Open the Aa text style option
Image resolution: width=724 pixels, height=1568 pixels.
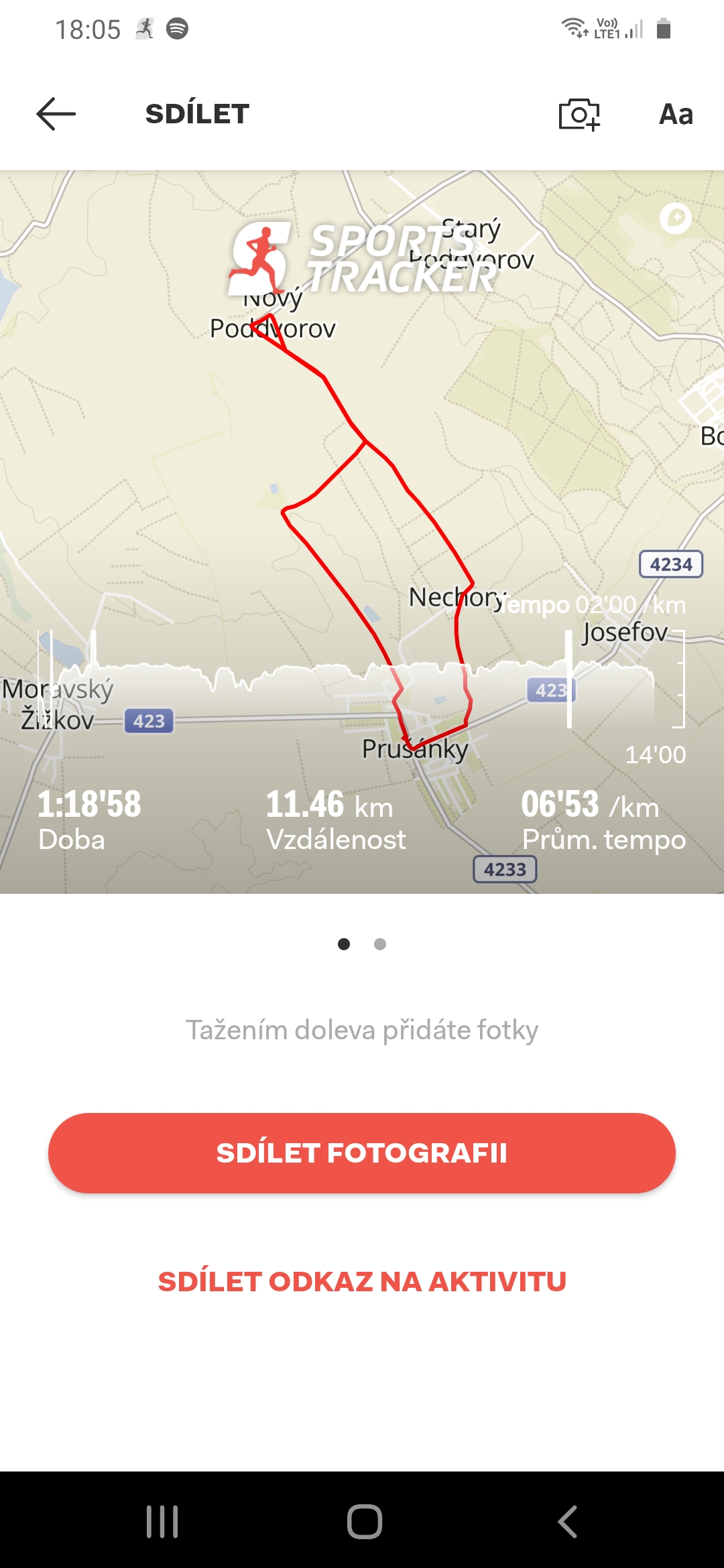676,114
